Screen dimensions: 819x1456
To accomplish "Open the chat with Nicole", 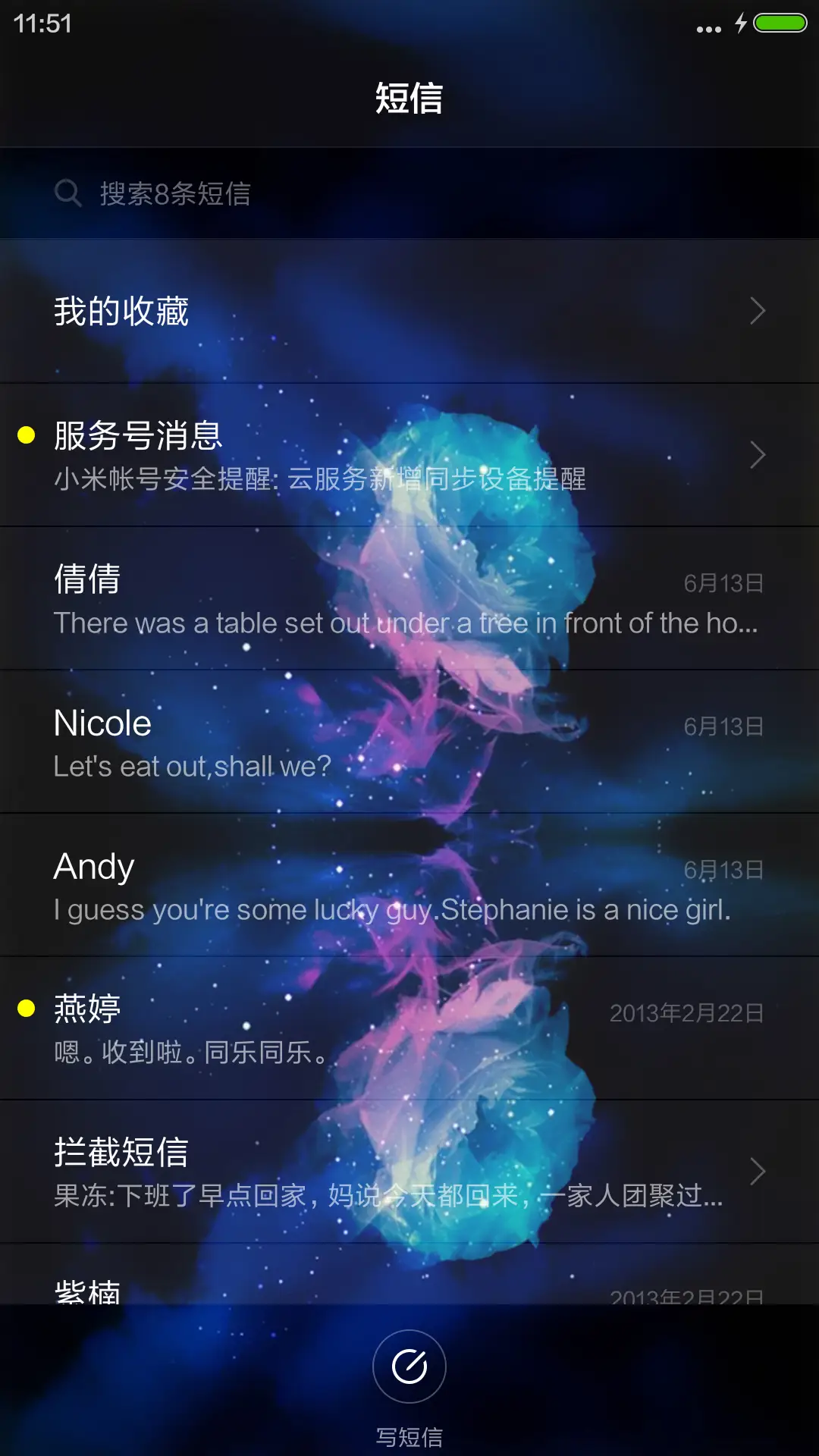I will pyautogui.click(x=409, y=743).
